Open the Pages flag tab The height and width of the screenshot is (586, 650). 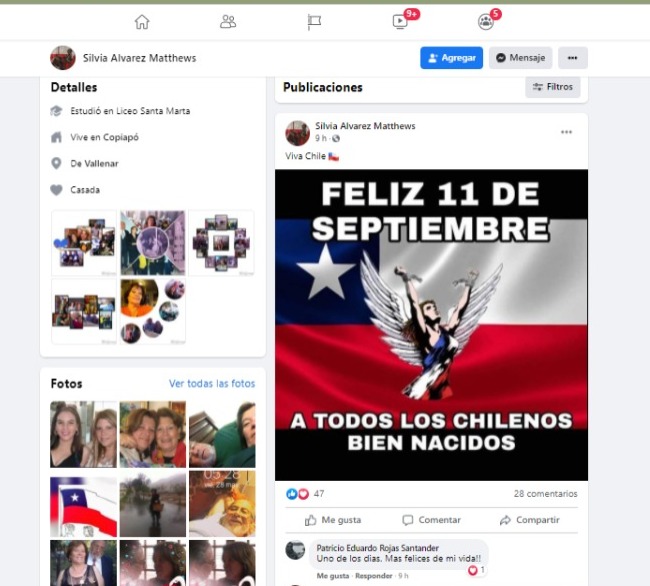coord(314,22)
